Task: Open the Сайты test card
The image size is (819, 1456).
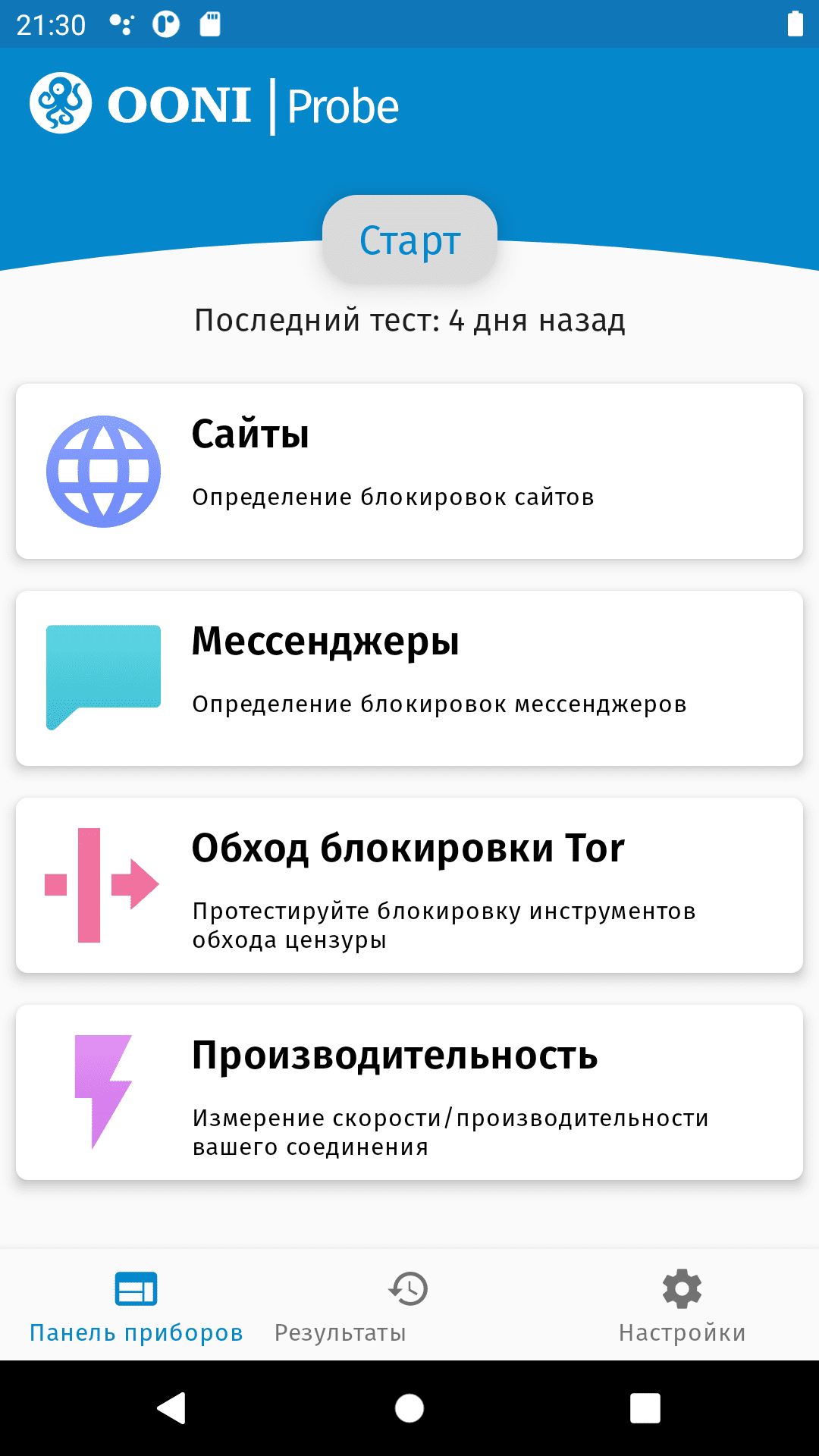Action: point(409,471)
